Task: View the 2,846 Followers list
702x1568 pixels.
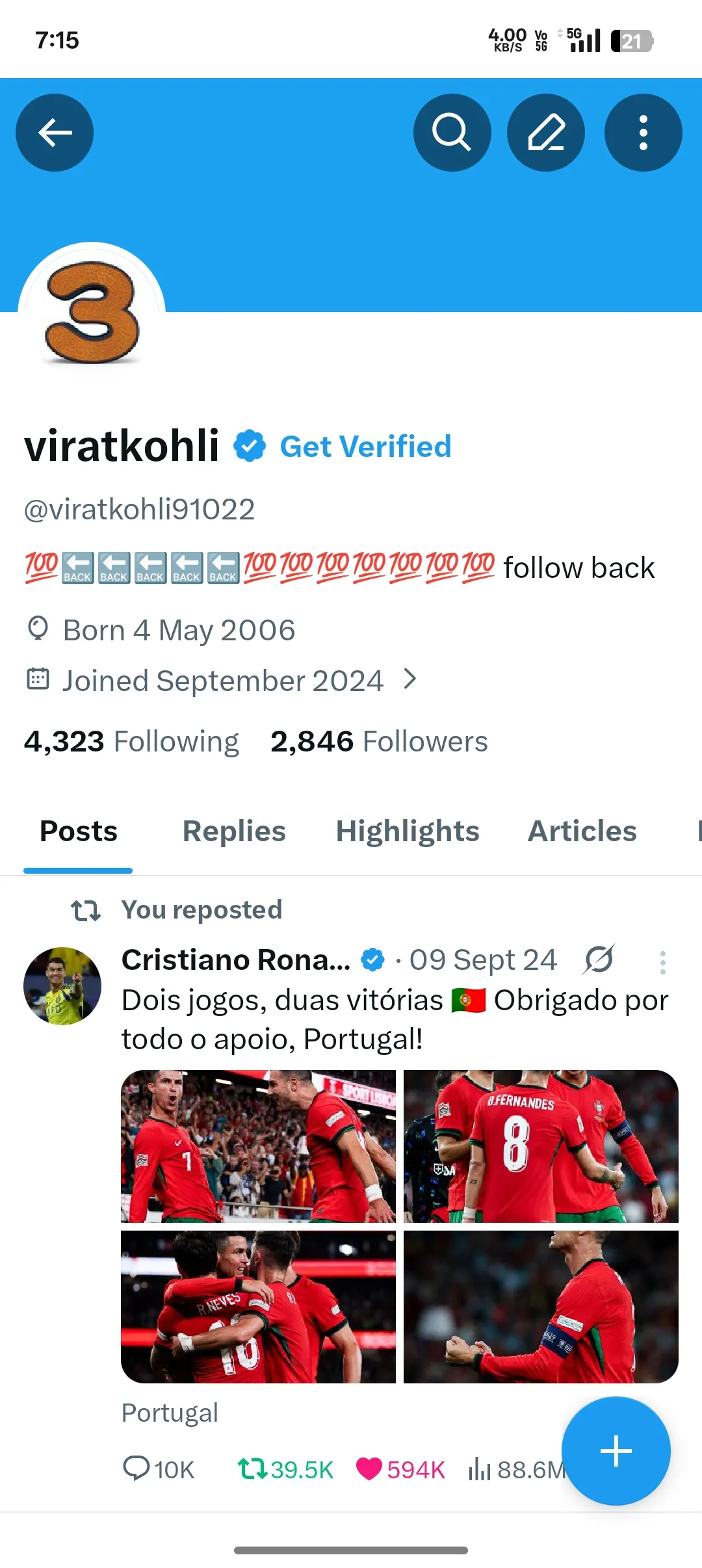Action: pos(379,742)
